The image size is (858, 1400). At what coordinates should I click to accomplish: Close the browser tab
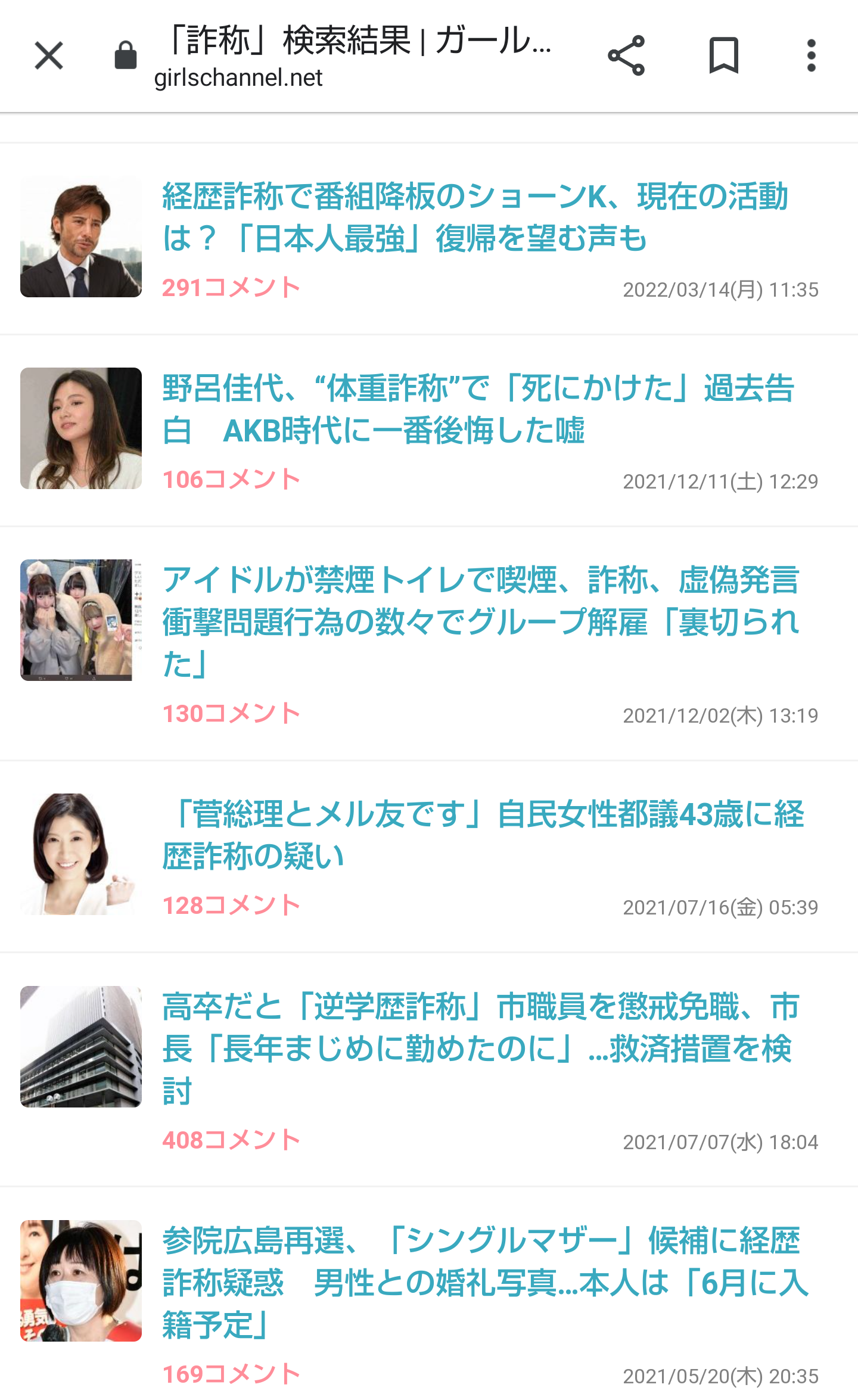point(49,56)
